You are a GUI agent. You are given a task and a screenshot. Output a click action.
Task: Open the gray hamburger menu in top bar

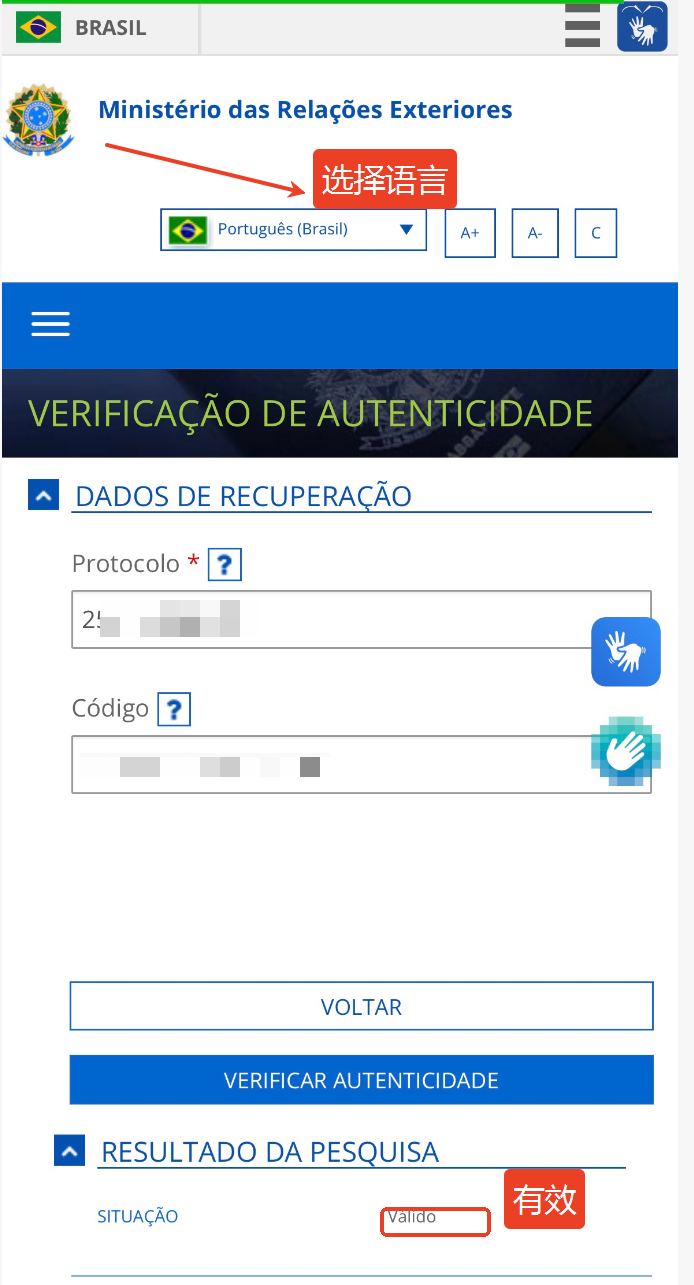click(582, 26)
